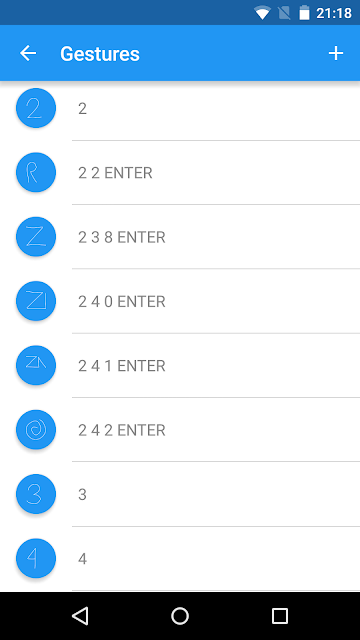Open recent apps from navigation bar
The image size is (360, 640).
280,616
